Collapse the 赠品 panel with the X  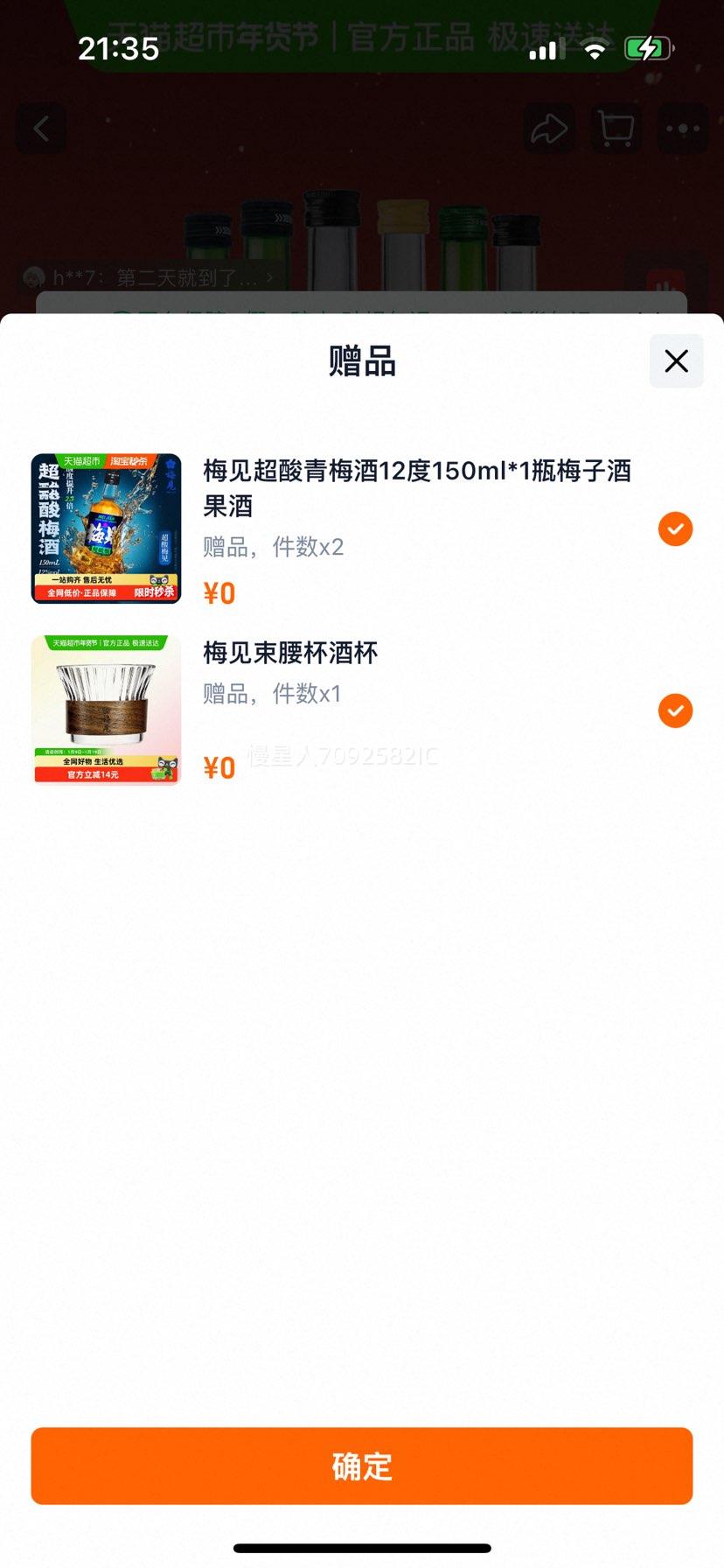[676, 360]
